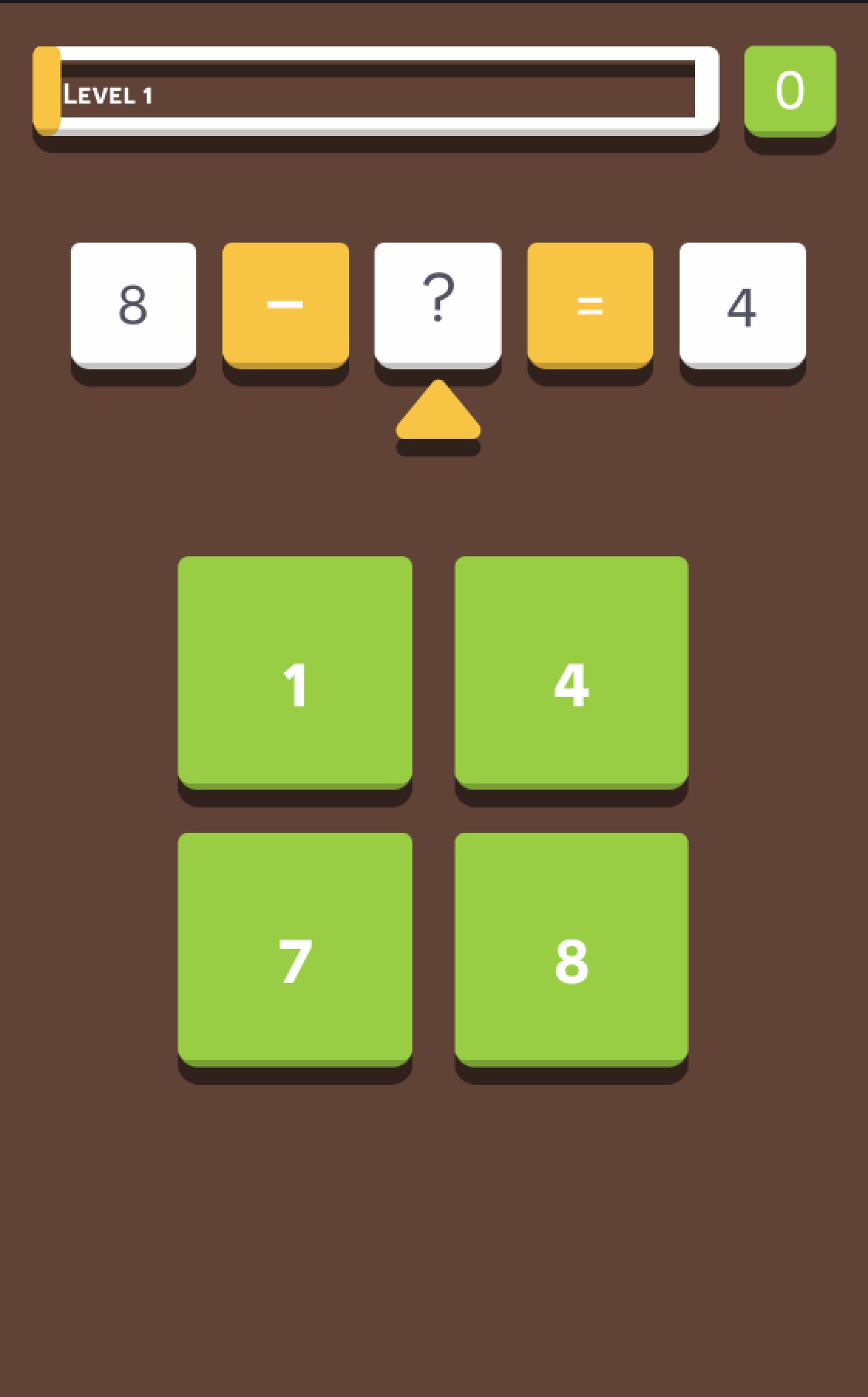Image resolution: width=868 pixels, height=1397 pixels.
Task: Choose the green 4 answer button
Action: coord(571,672)
